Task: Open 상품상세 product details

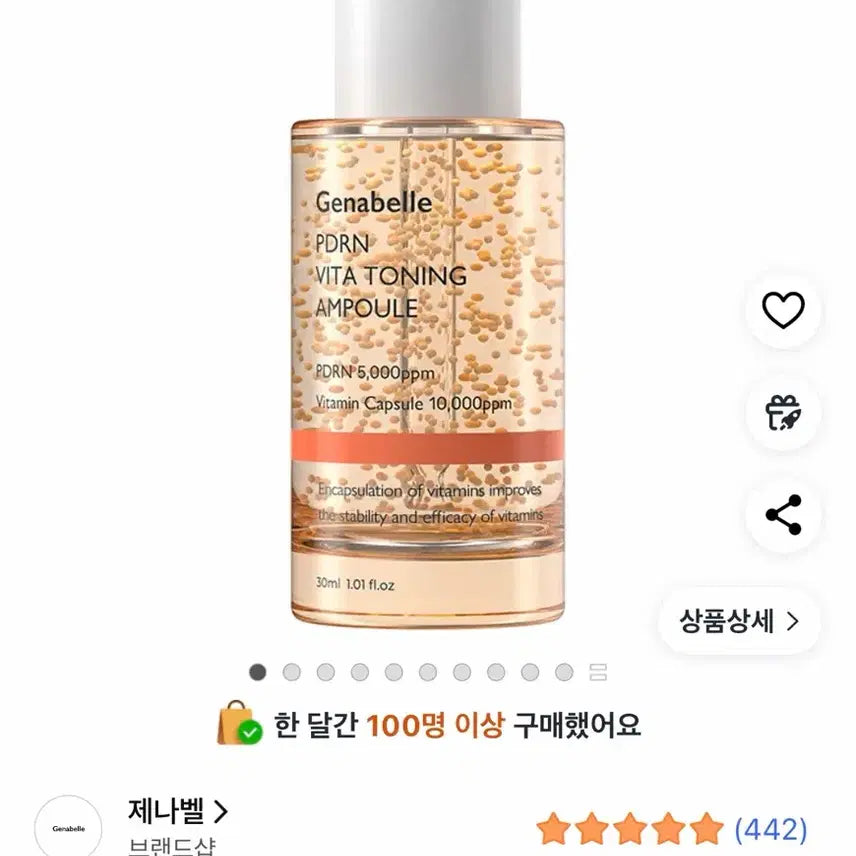Action: pos(740,622)
